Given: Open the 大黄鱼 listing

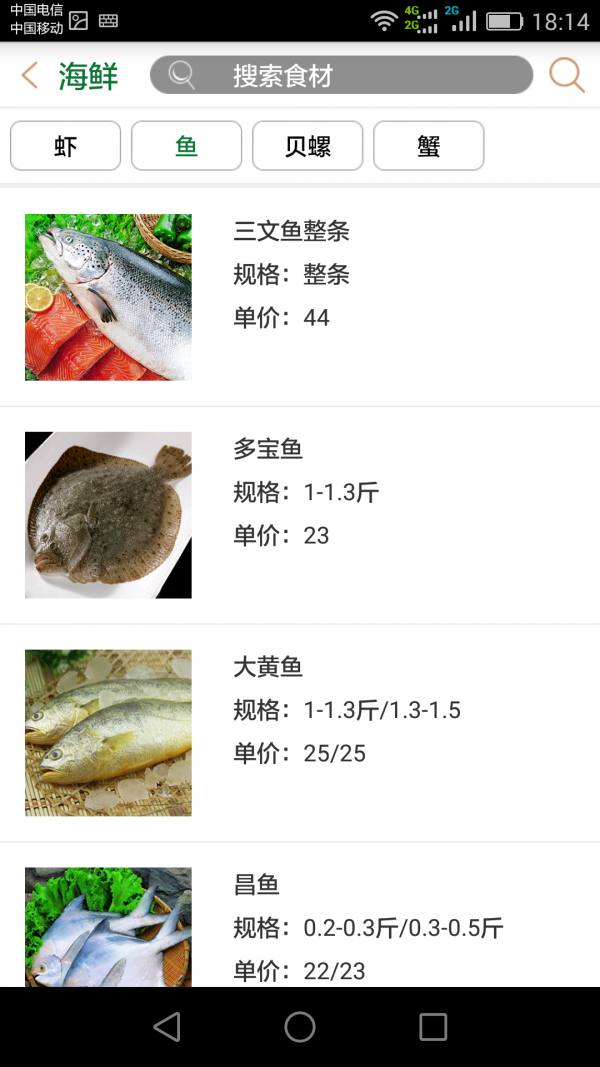Looking at the screenshot, I should (300, 733).
